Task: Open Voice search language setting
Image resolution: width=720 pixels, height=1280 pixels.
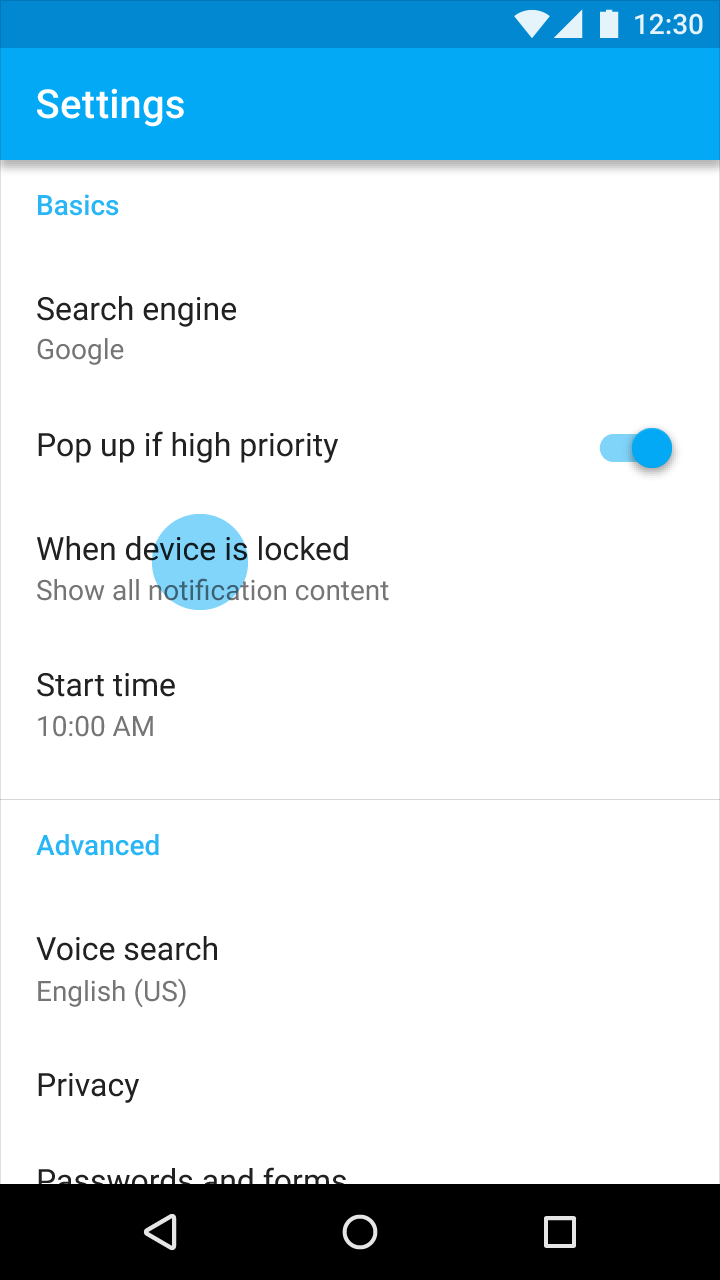Action: click(360, 969)
